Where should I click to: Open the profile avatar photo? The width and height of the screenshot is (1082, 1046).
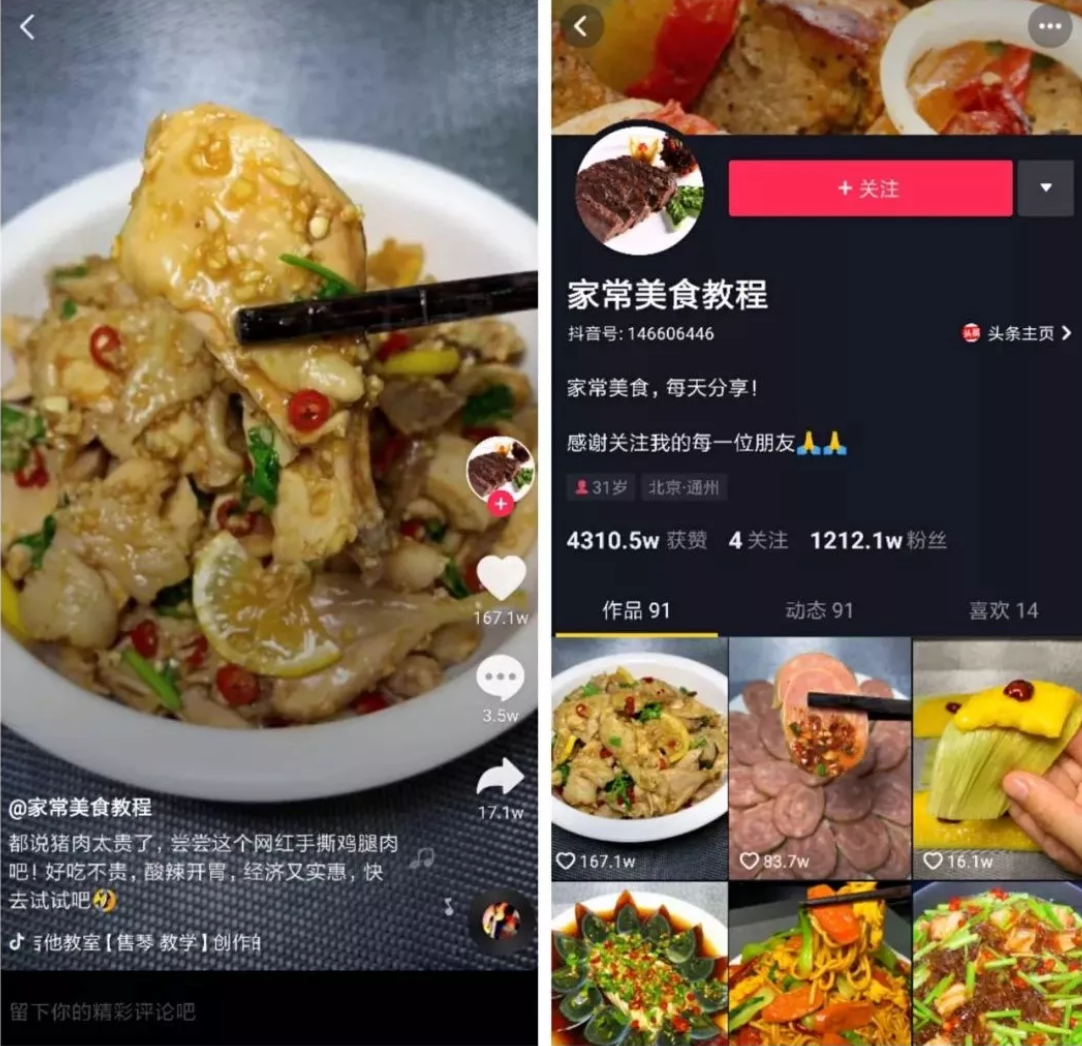640,189
